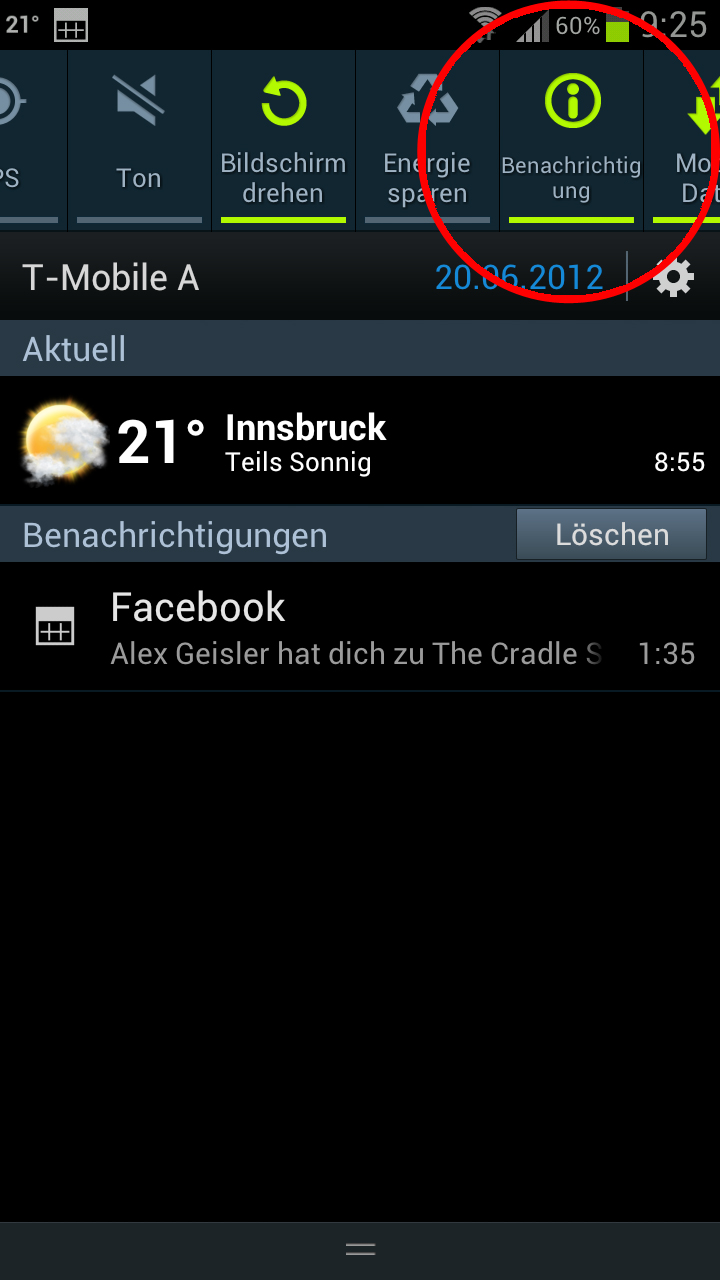This screenshot has height=1280, width=720.
Task: Open settings via the gear icon
Action: pyautogui.click(x=674, y=277)
